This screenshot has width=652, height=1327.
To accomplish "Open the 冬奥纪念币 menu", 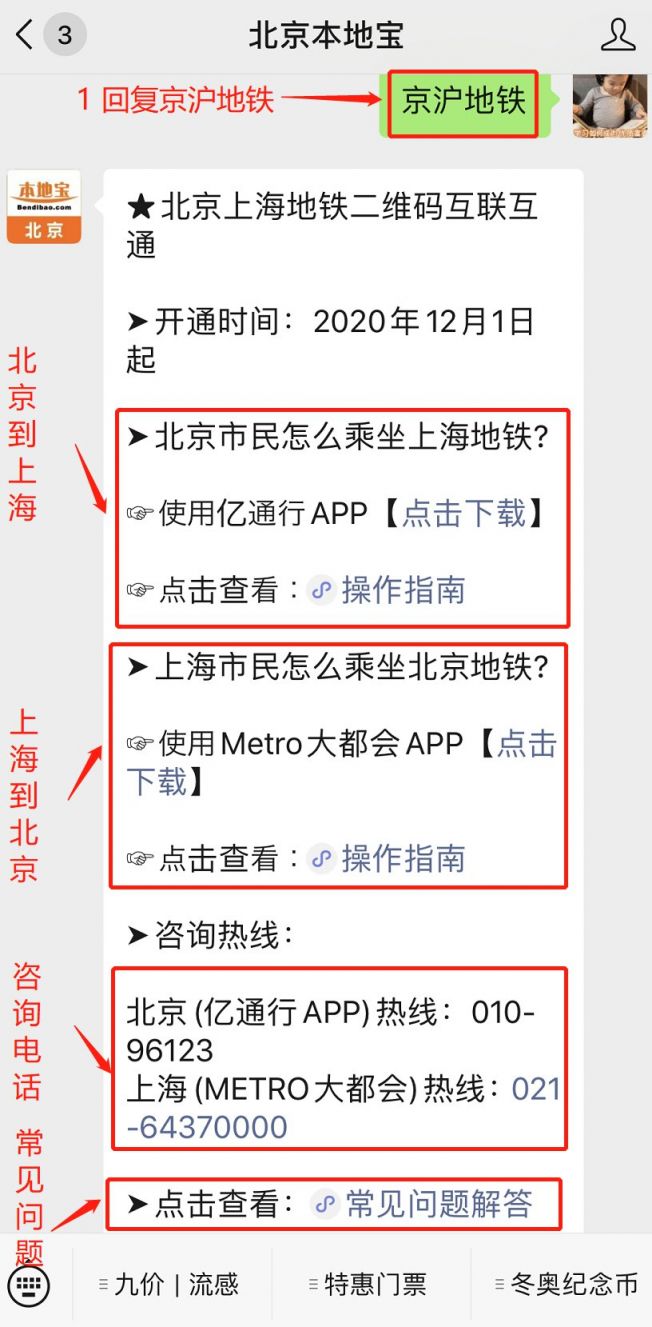I will point(565,1285).
